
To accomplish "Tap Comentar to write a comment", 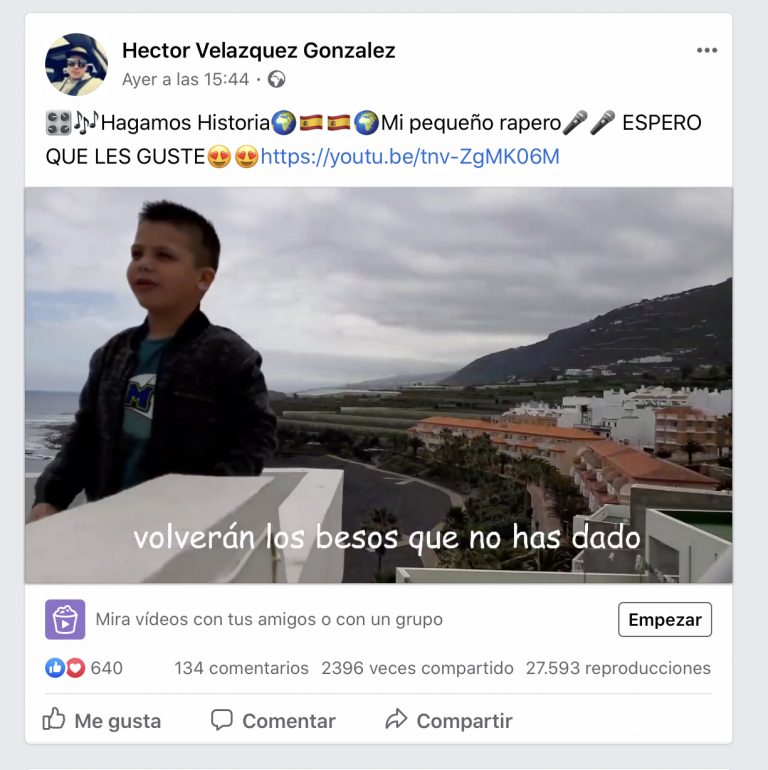I will (x=273, y=720).
